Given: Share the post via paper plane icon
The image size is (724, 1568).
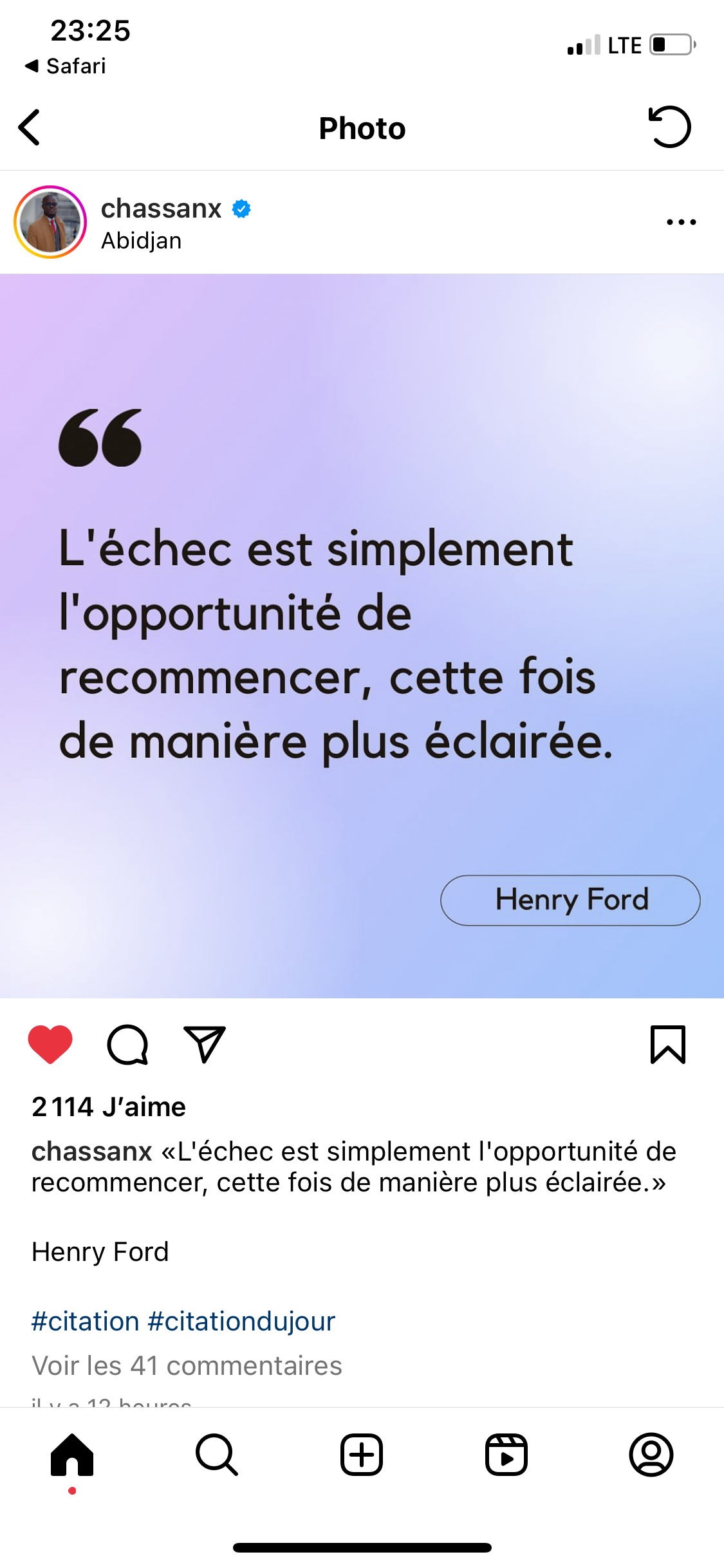Looking at the screenshot, I should (x=205, y=1044).
